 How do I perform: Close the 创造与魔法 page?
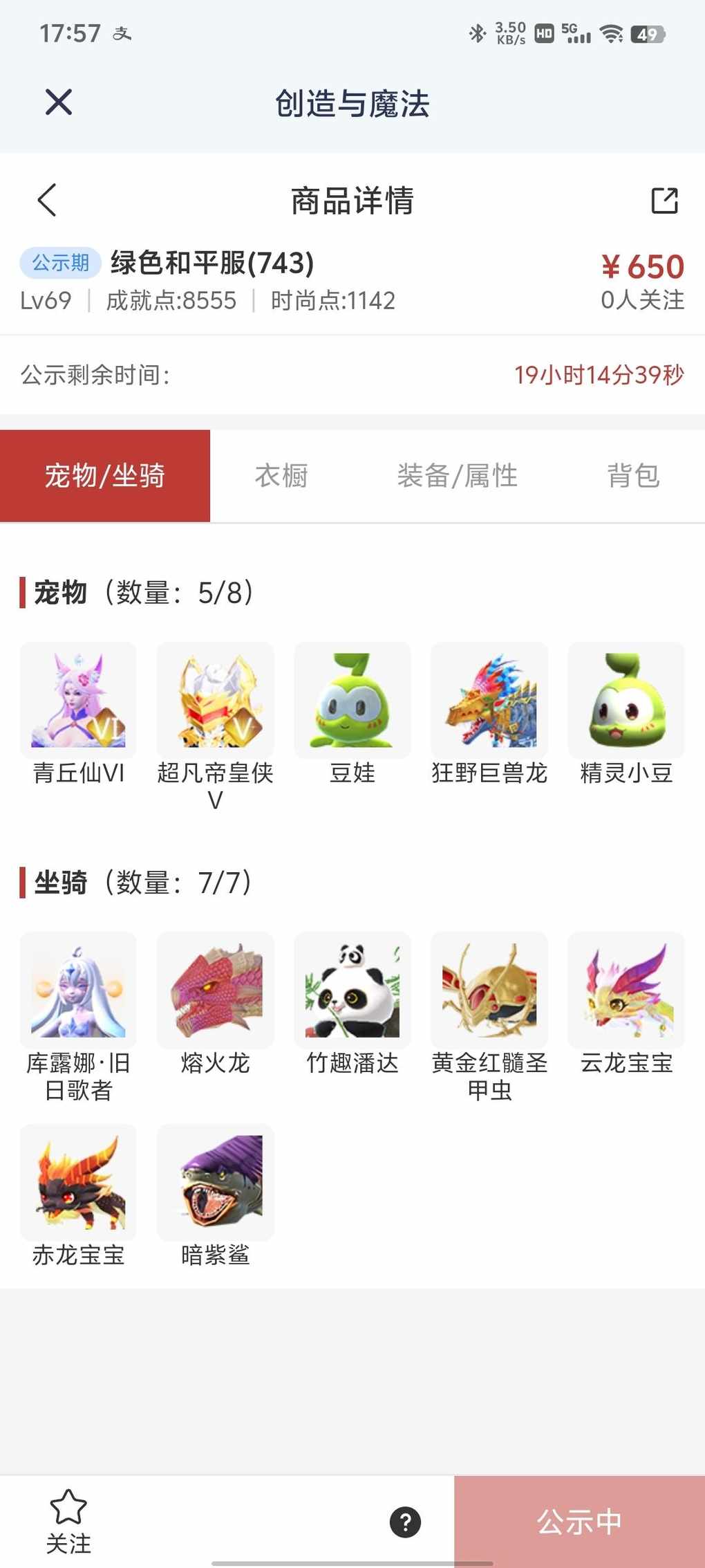[x=59, y=103]
